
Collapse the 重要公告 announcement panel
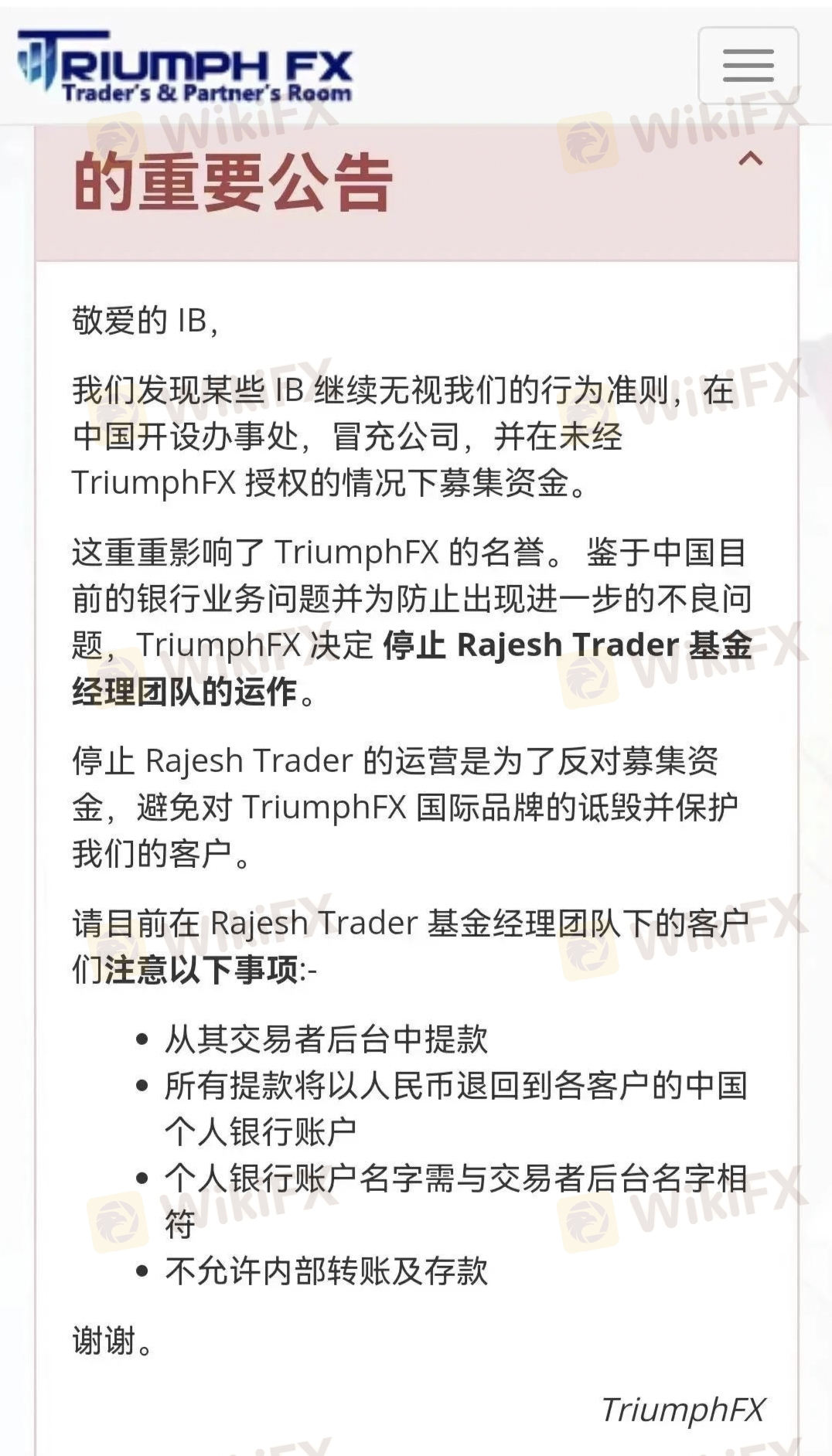(750, 160)
